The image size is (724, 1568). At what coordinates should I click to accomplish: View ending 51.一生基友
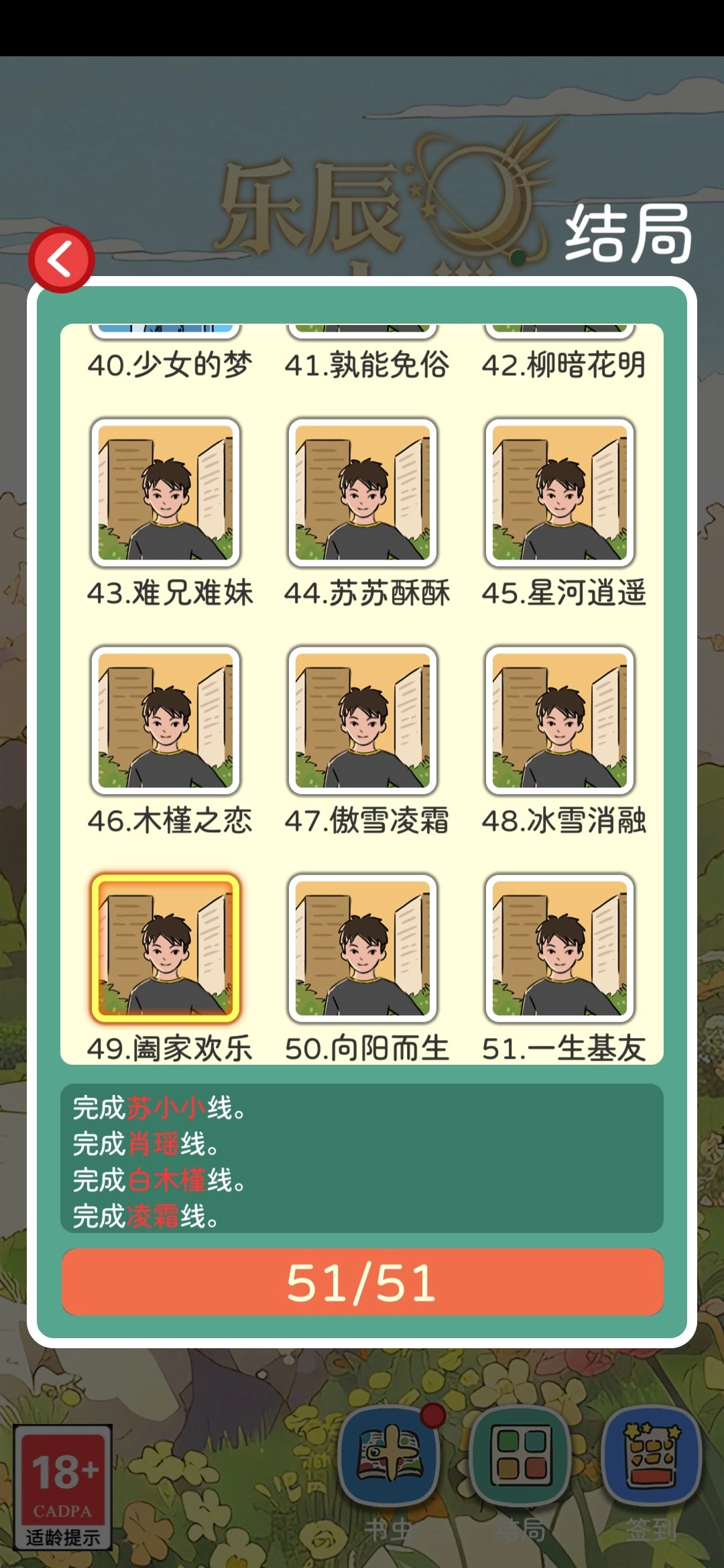[x=560, y=948]
